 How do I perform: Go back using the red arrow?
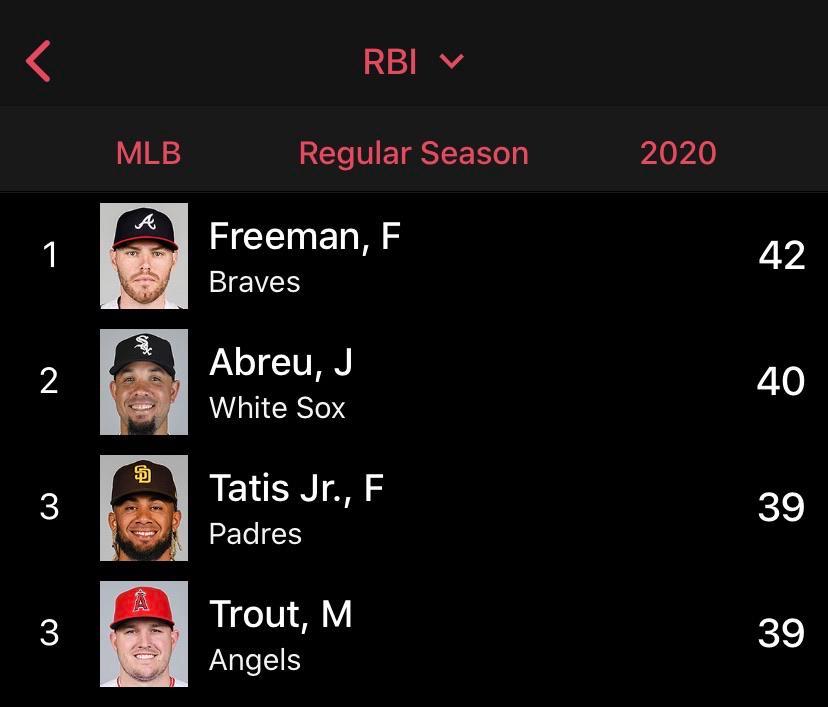click(x=38, y=61)
